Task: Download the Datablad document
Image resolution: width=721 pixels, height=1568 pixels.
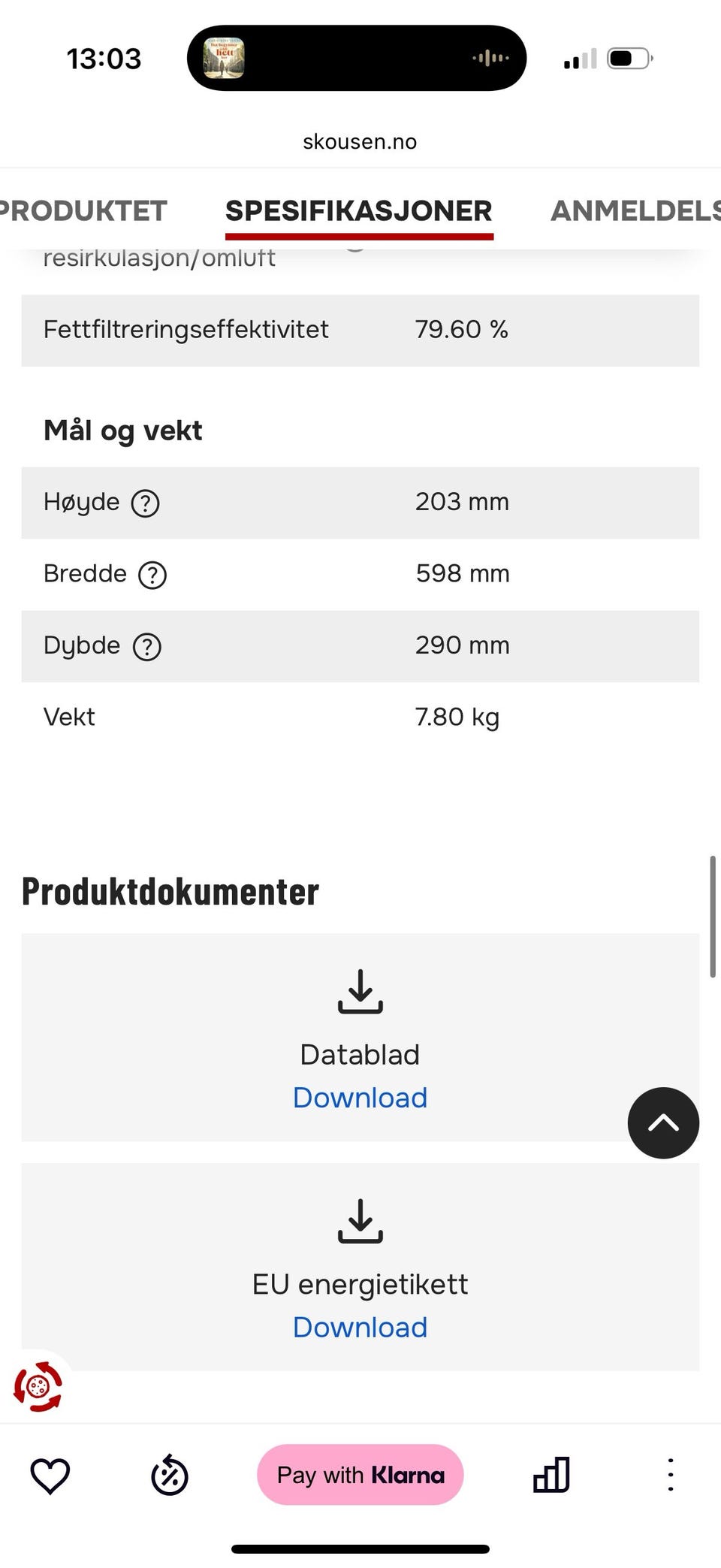Action: [x=360, y=1098]
